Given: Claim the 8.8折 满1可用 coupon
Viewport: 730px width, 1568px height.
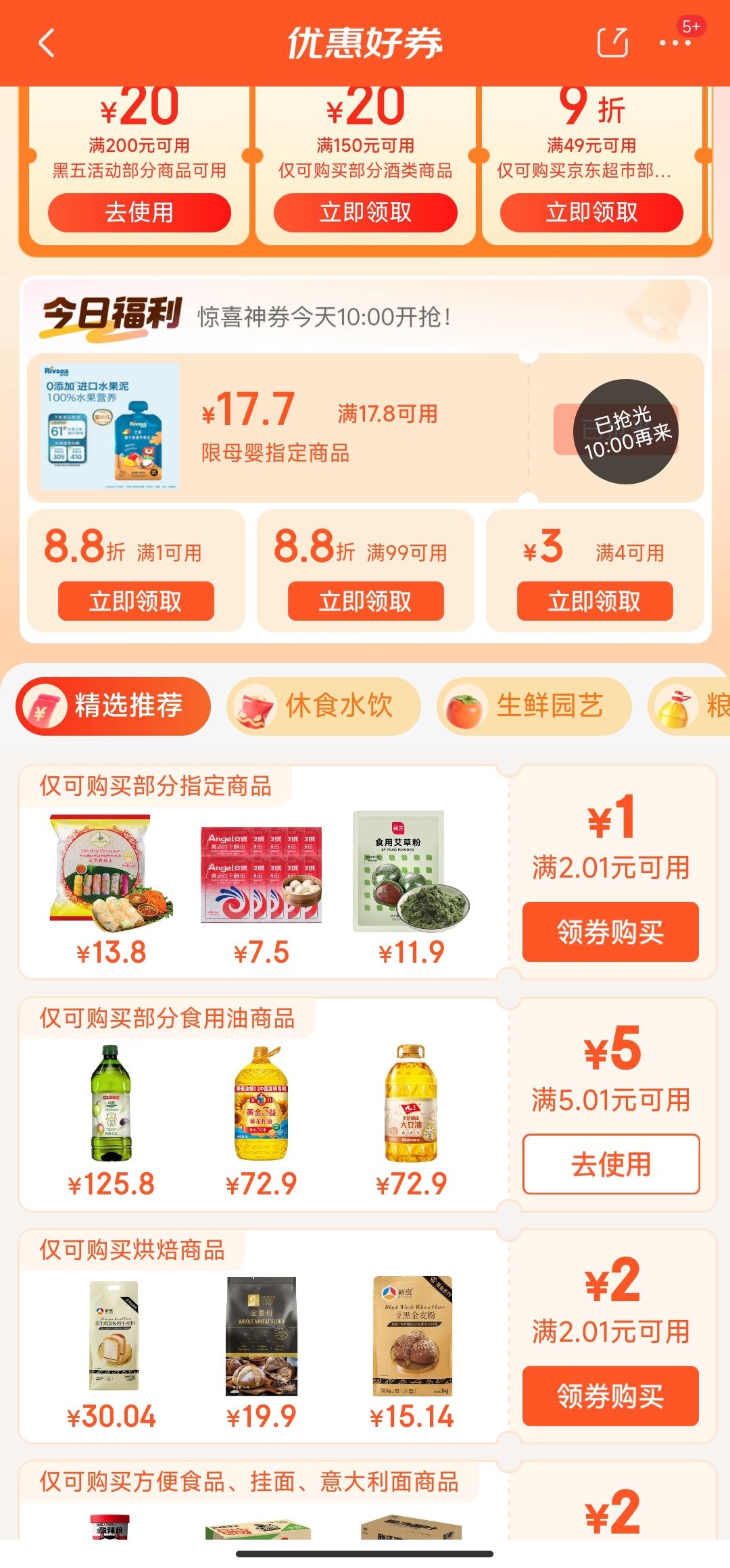Looking at the screenshot, I should 136,601.
